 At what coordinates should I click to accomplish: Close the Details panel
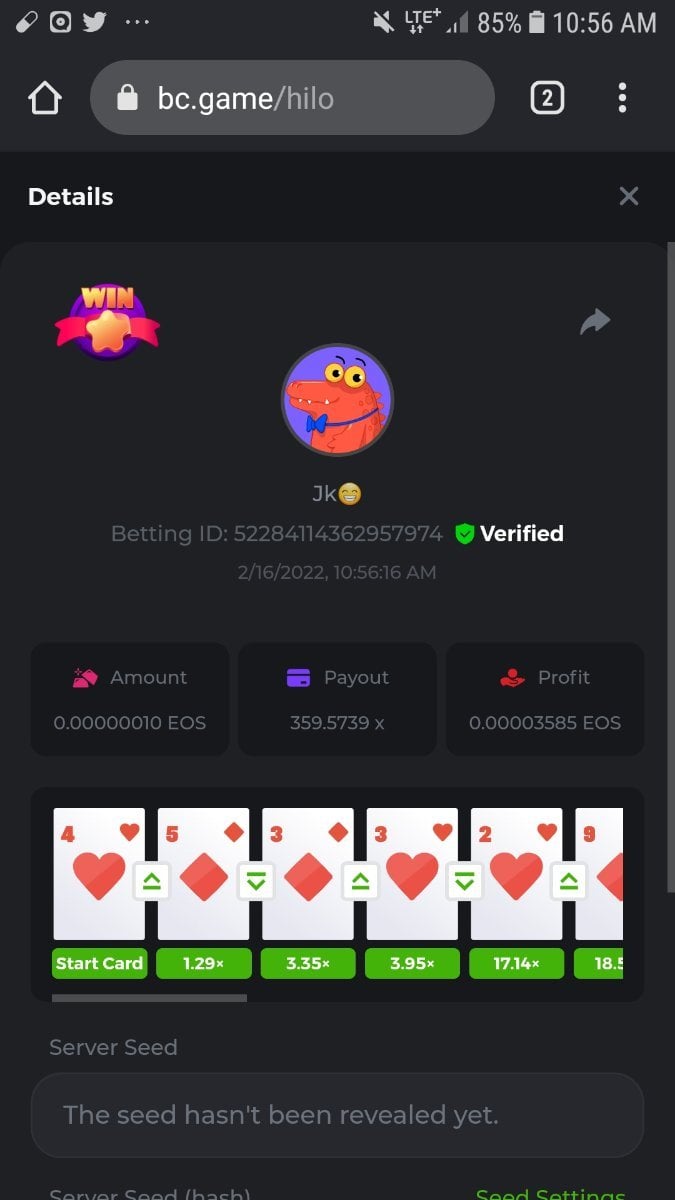(628, 196)
